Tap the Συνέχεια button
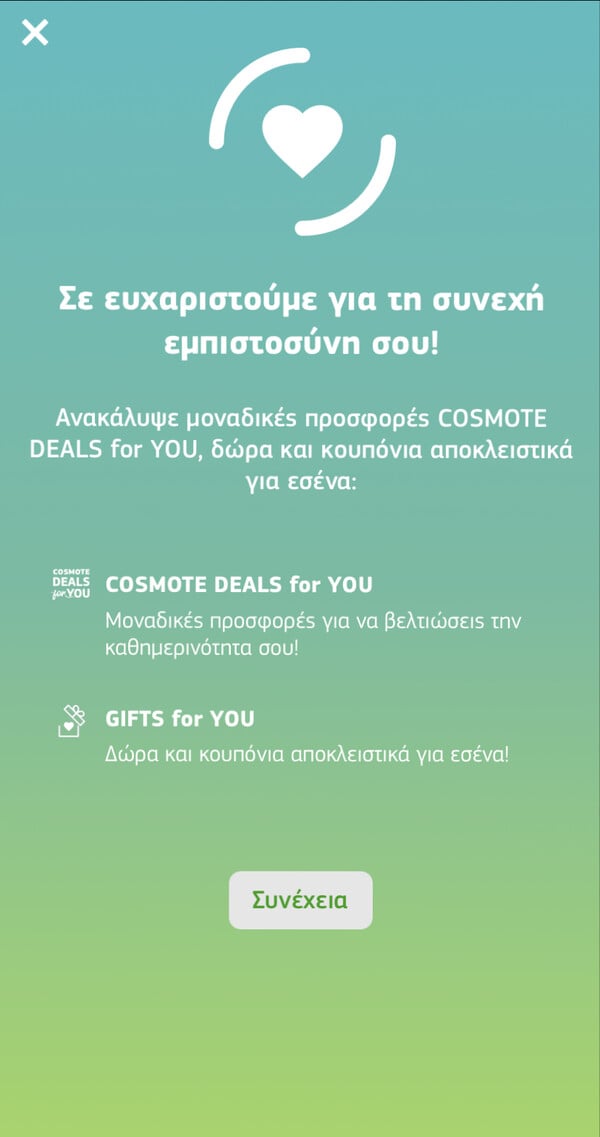Screen dimensions: 600x1137 pos(300,900)
